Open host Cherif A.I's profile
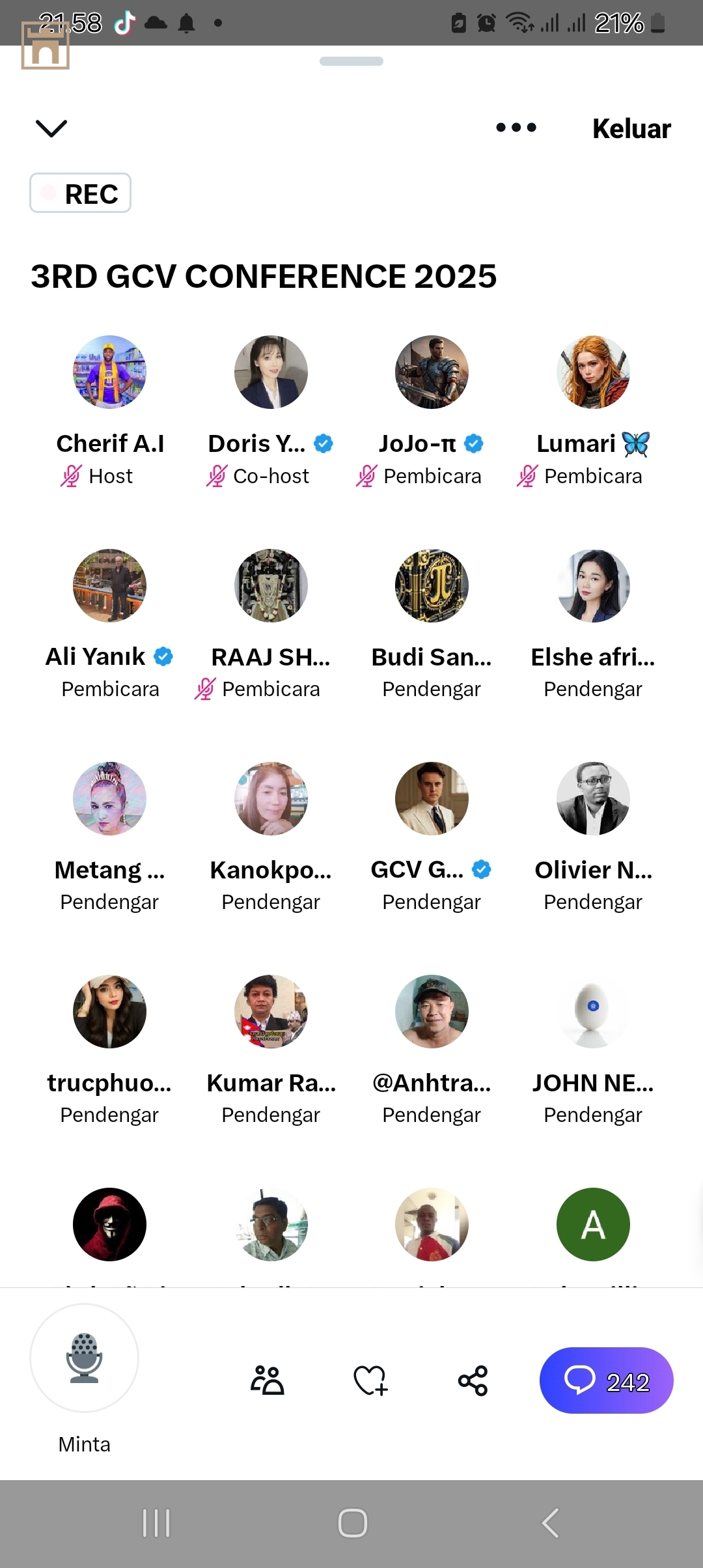The height and width of the screenshot is (1568, 703). (x=109, y=372)
